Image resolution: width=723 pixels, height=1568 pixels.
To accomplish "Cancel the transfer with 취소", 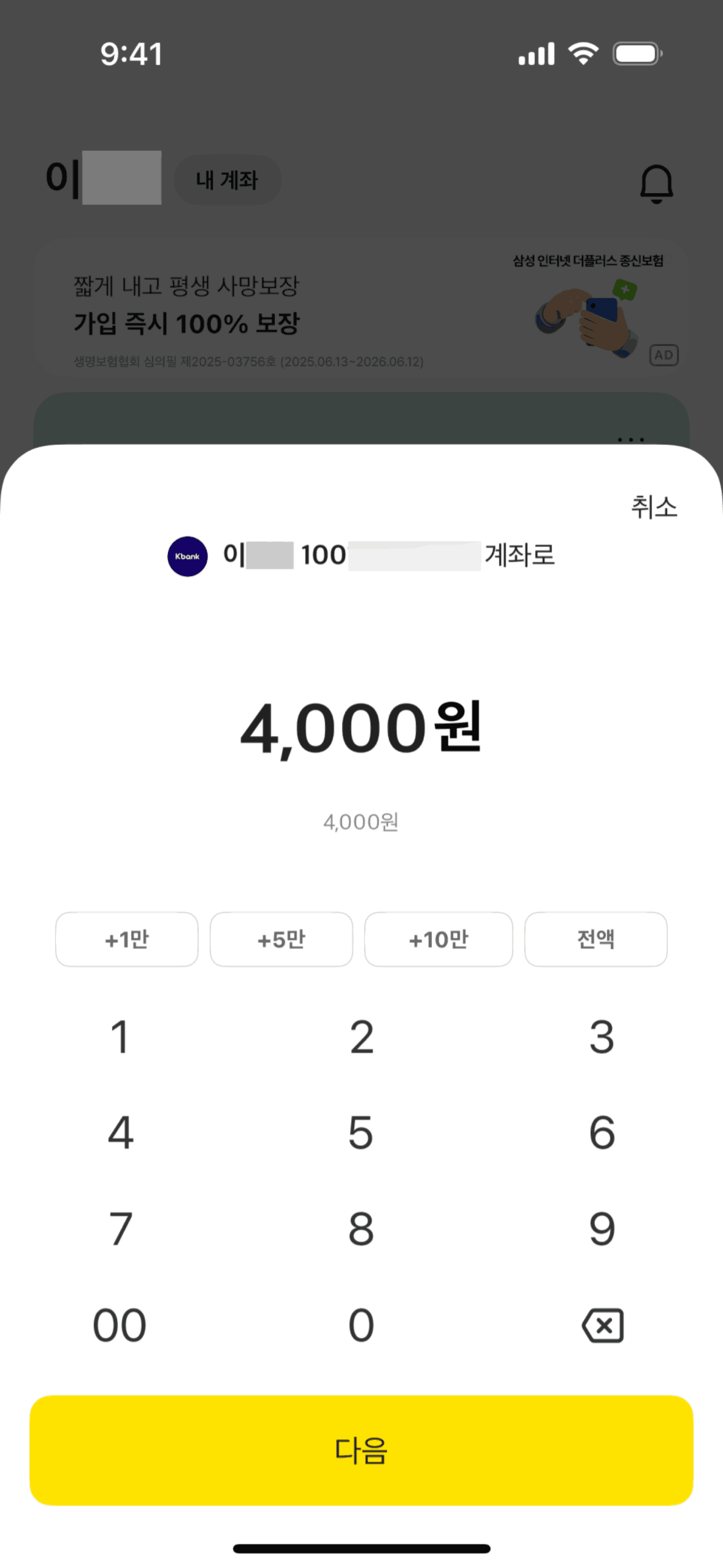I will click(x=654, y=507).
